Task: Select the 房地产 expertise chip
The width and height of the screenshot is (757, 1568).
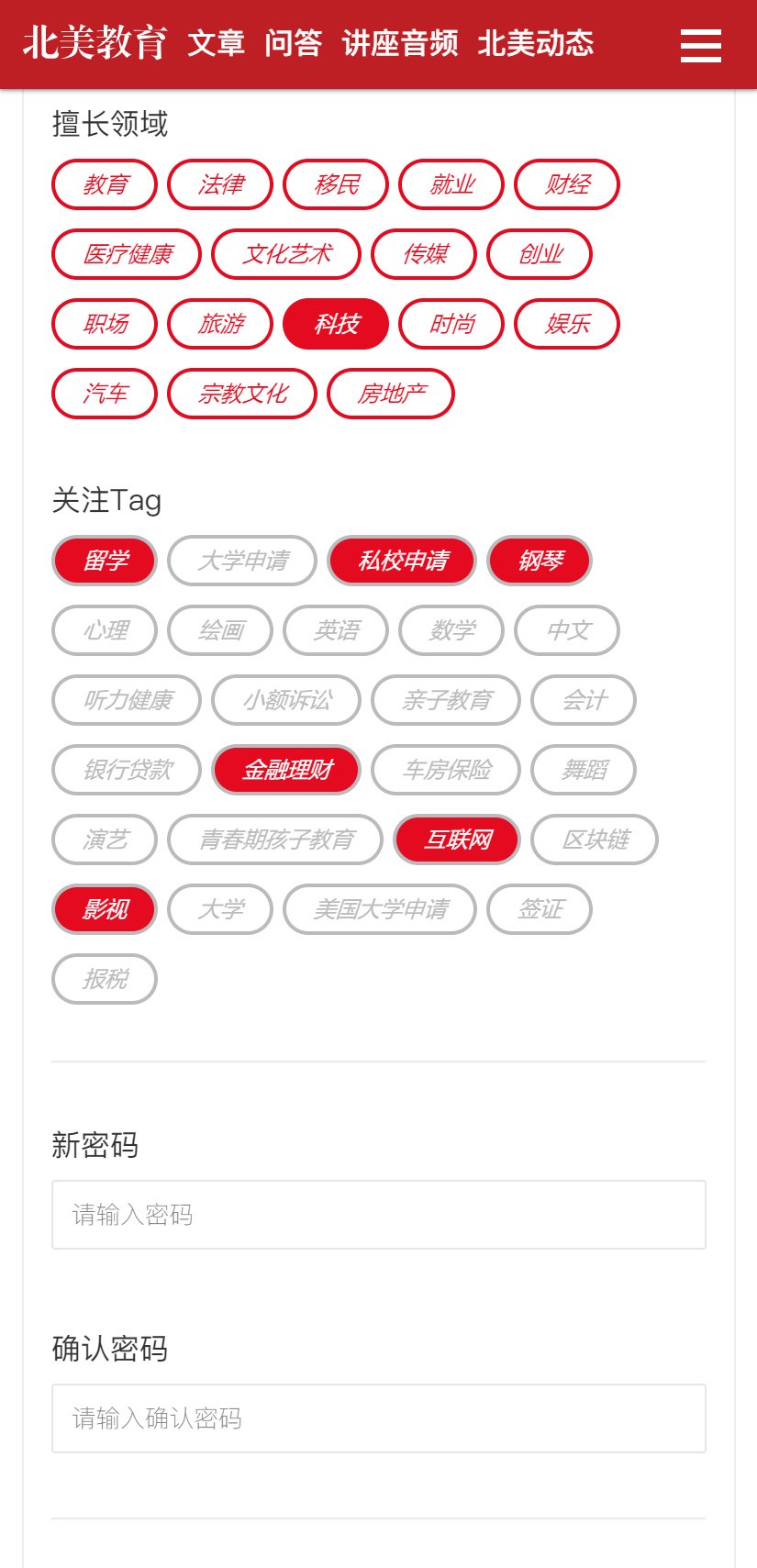Action: coord(391,394)
